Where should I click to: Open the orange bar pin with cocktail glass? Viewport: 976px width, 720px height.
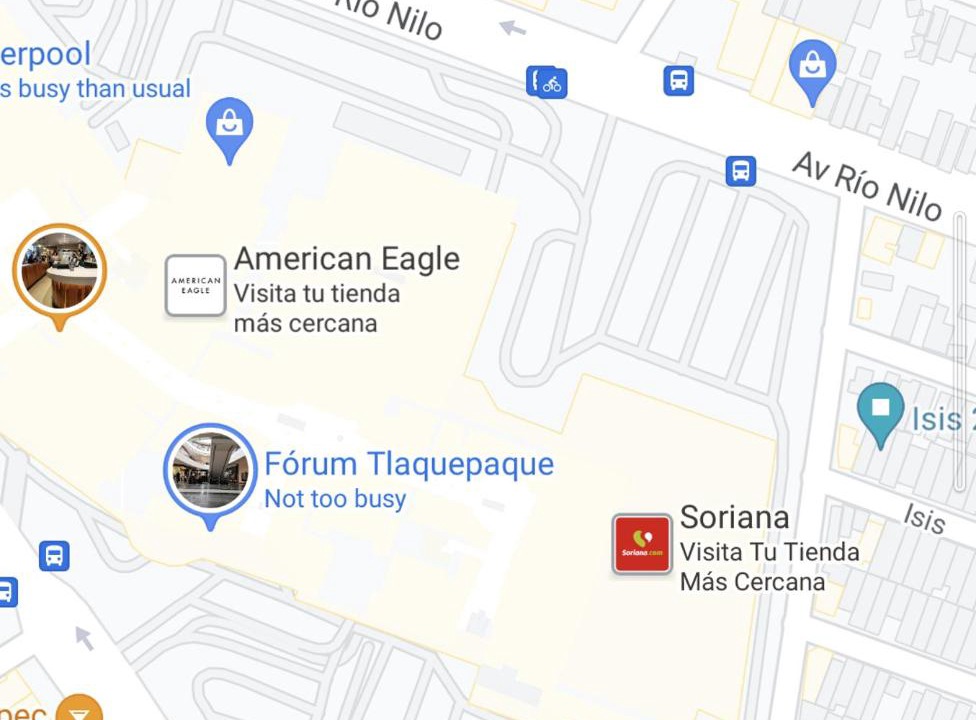point(79,710)
